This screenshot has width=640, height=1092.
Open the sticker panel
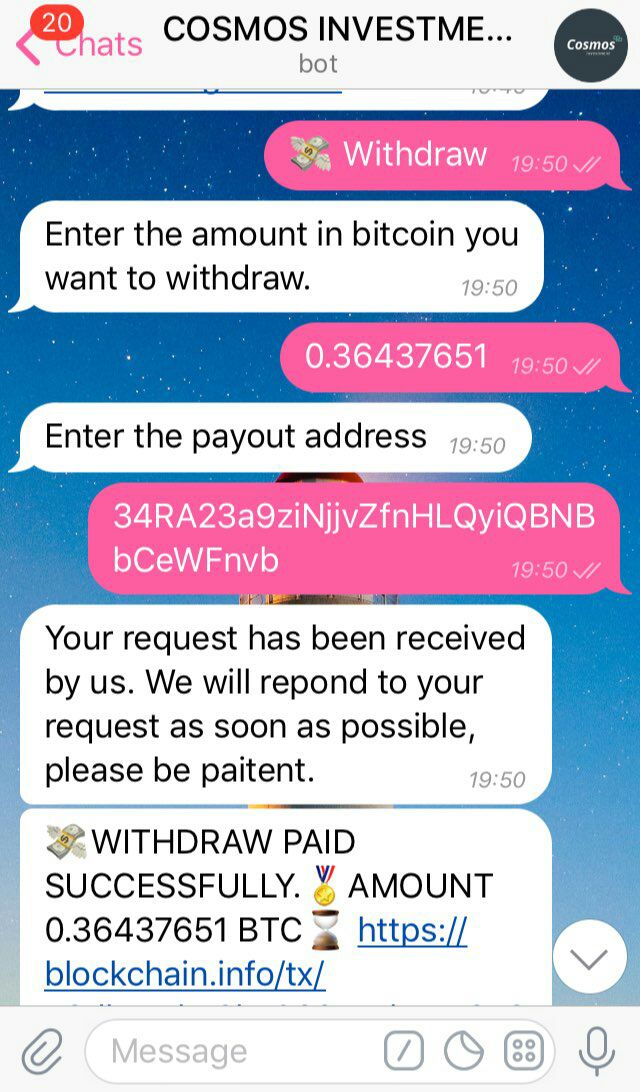click(x=464, y=1051)
